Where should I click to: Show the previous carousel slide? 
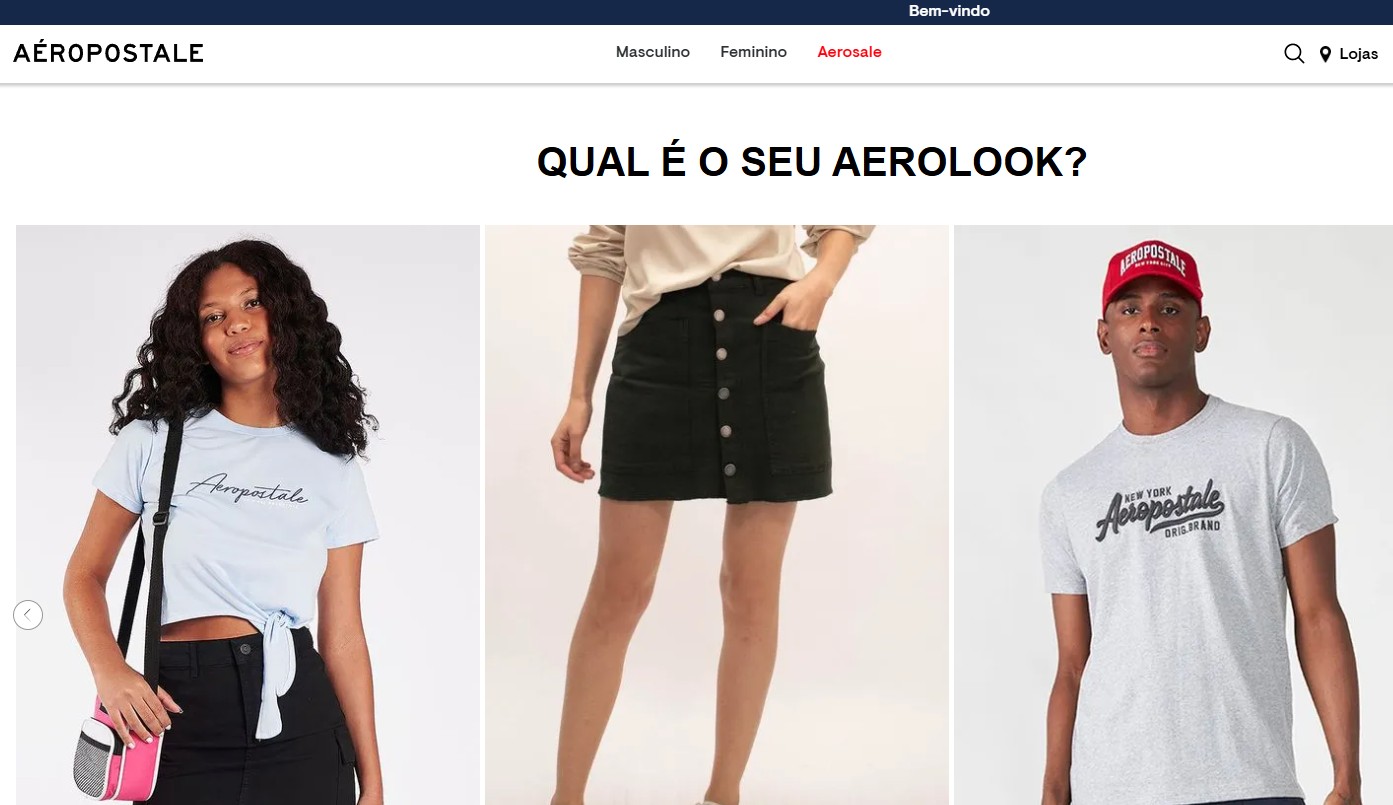pos(28,614)
